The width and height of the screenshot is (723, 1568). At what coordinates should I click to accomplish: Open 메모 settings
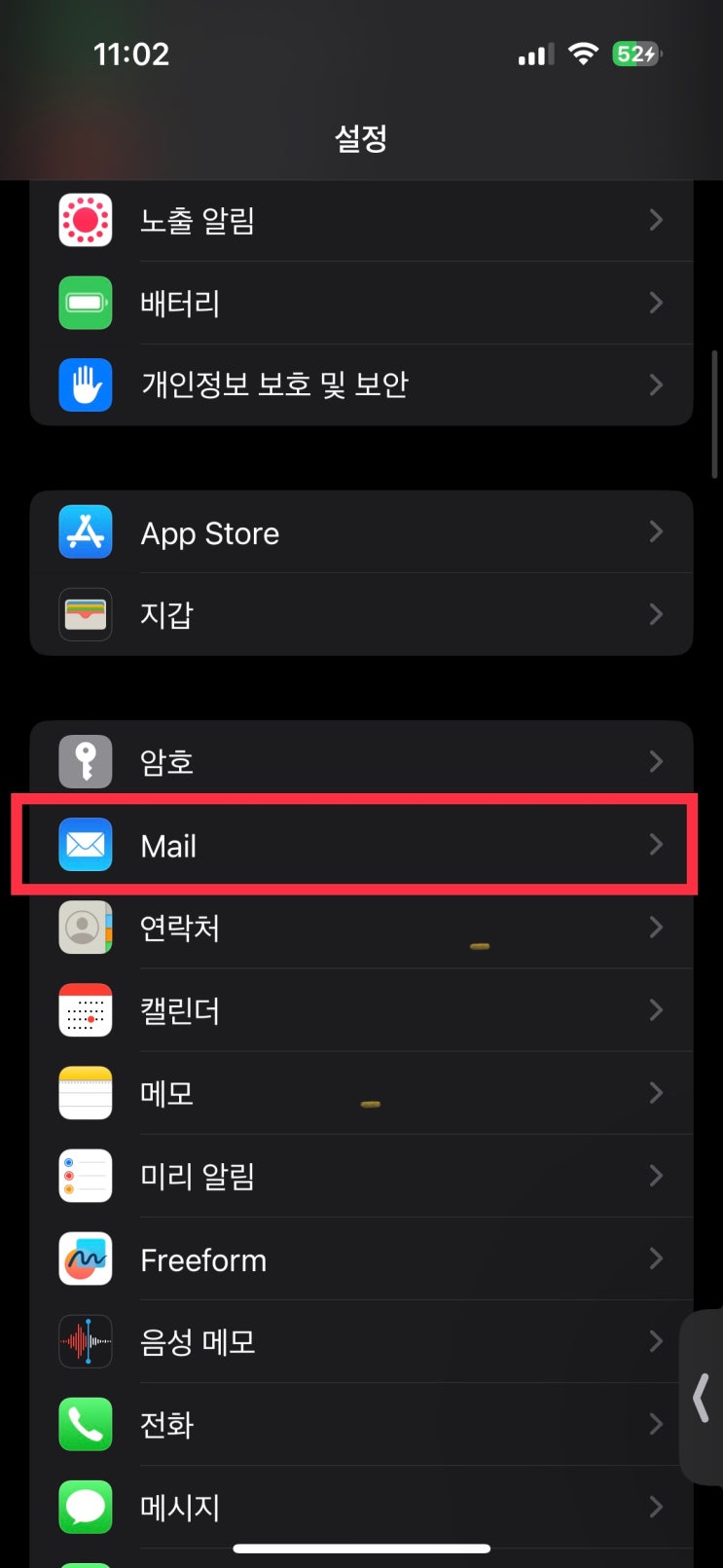(361, 1093)
